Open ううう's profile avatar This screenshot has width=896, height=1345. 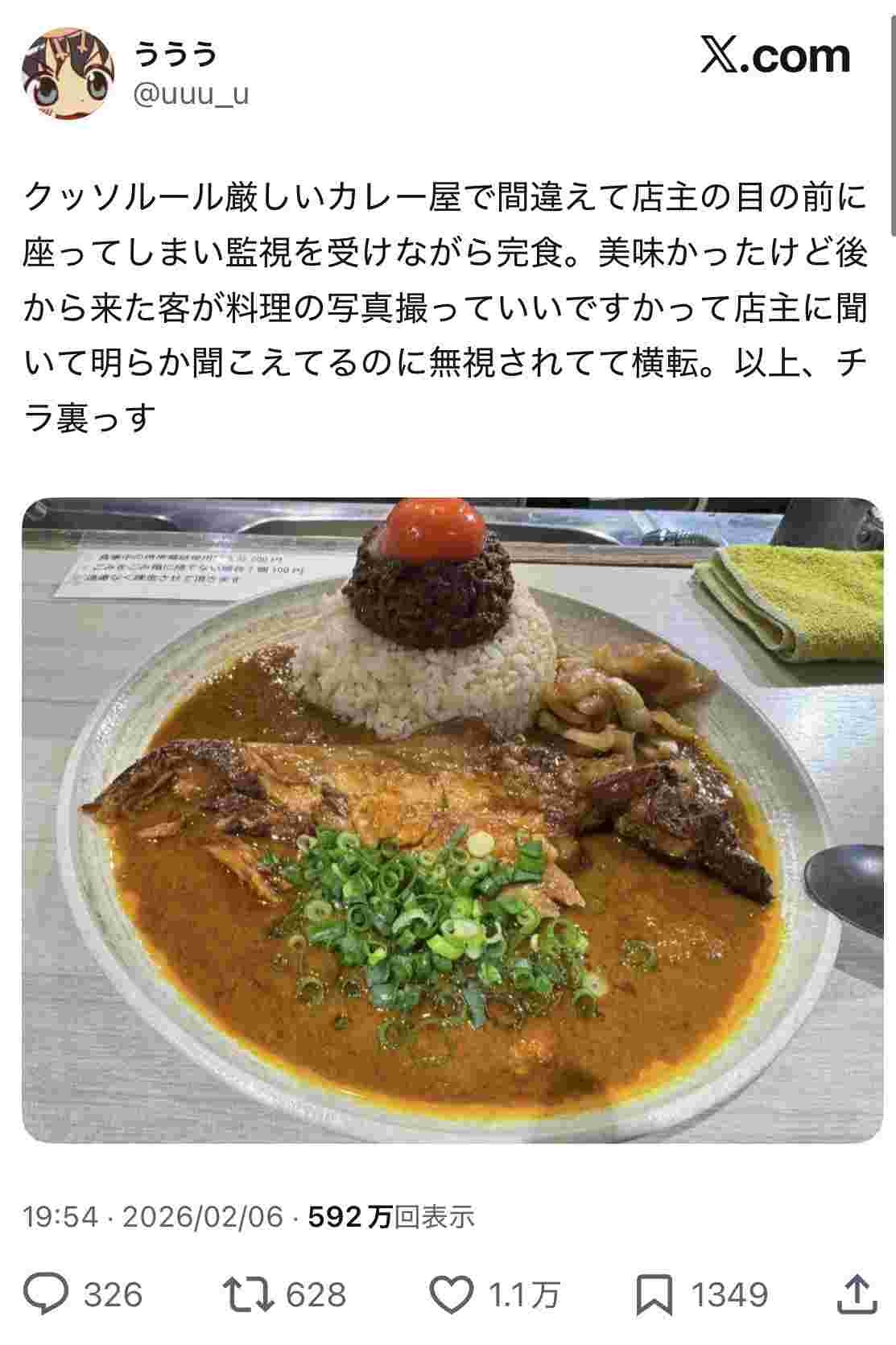(x=68, y=73)
